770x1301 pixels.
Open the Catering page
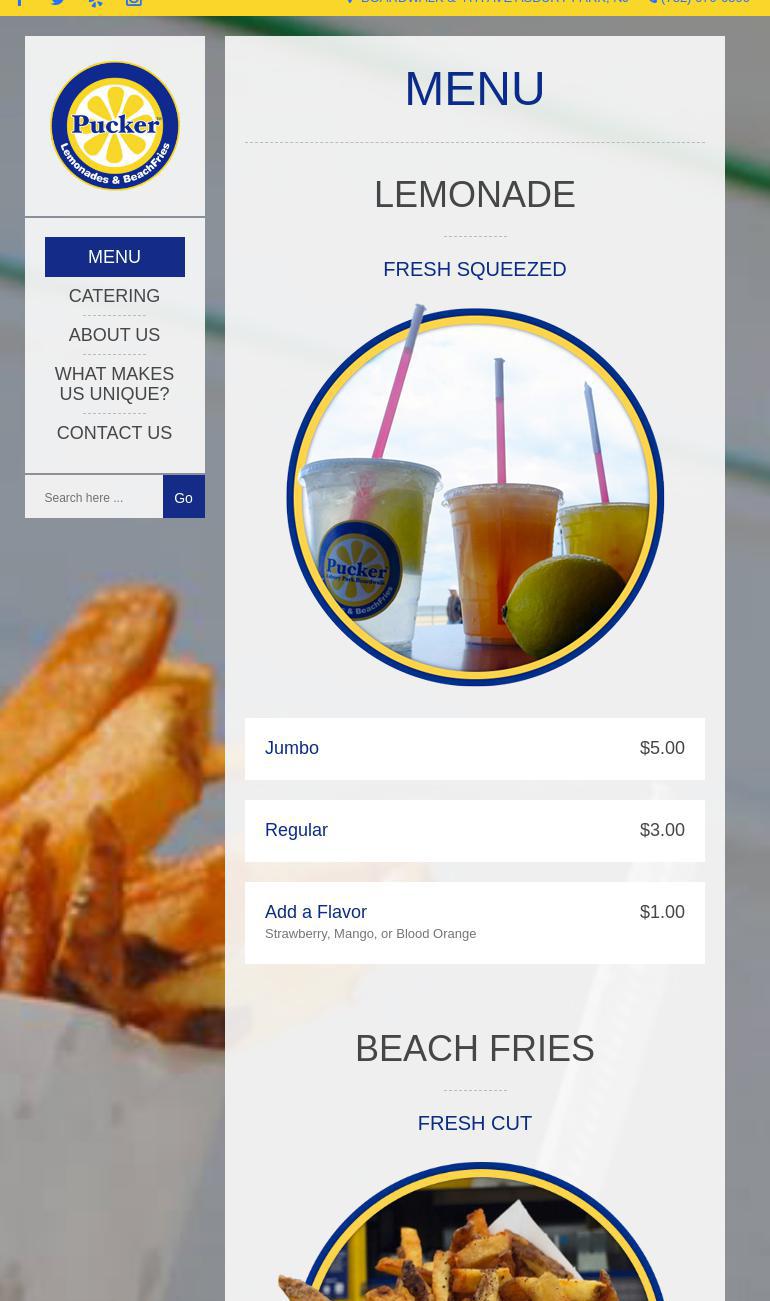point(114,296)
